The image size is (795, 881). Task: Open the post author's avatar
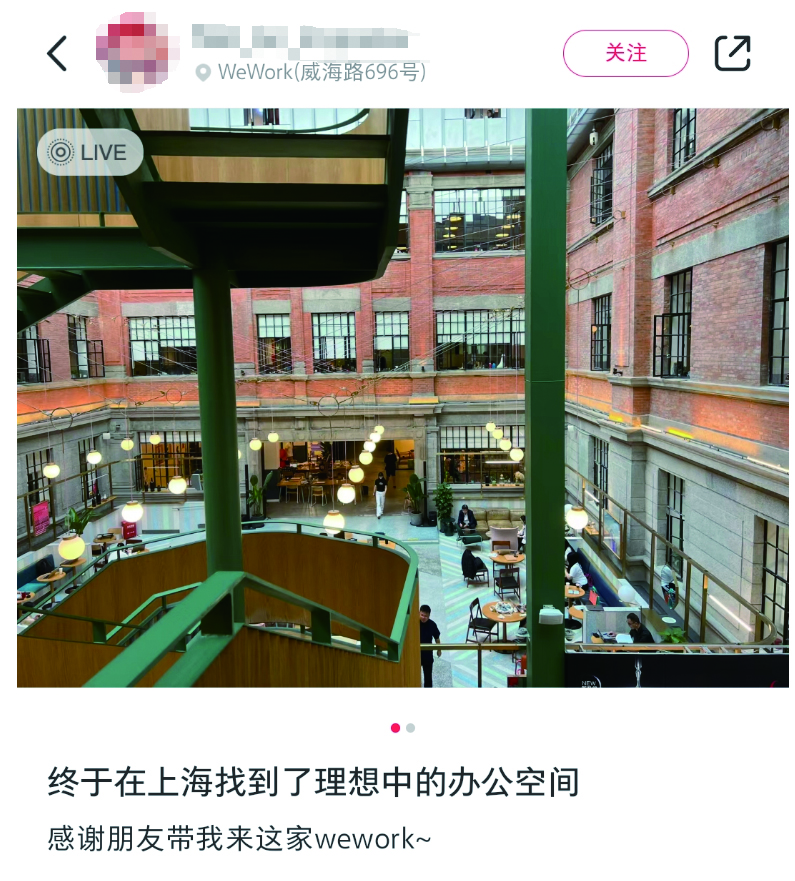point(137,52)
